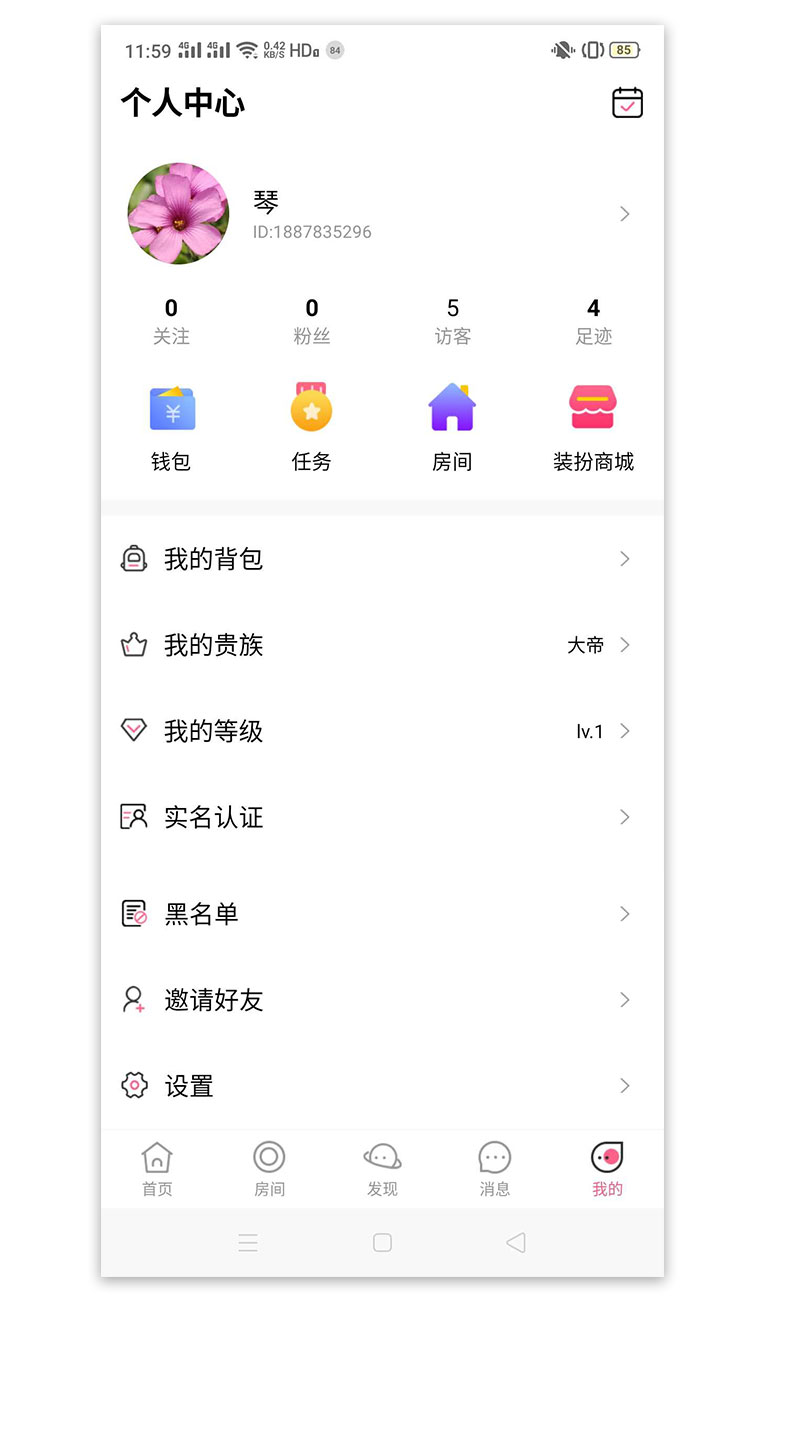The width and height of the screenshot is (790, 1451).
Task: Open the 任务 (Tasks) icon
Action: pyautogui.click(x=312, y=408)
